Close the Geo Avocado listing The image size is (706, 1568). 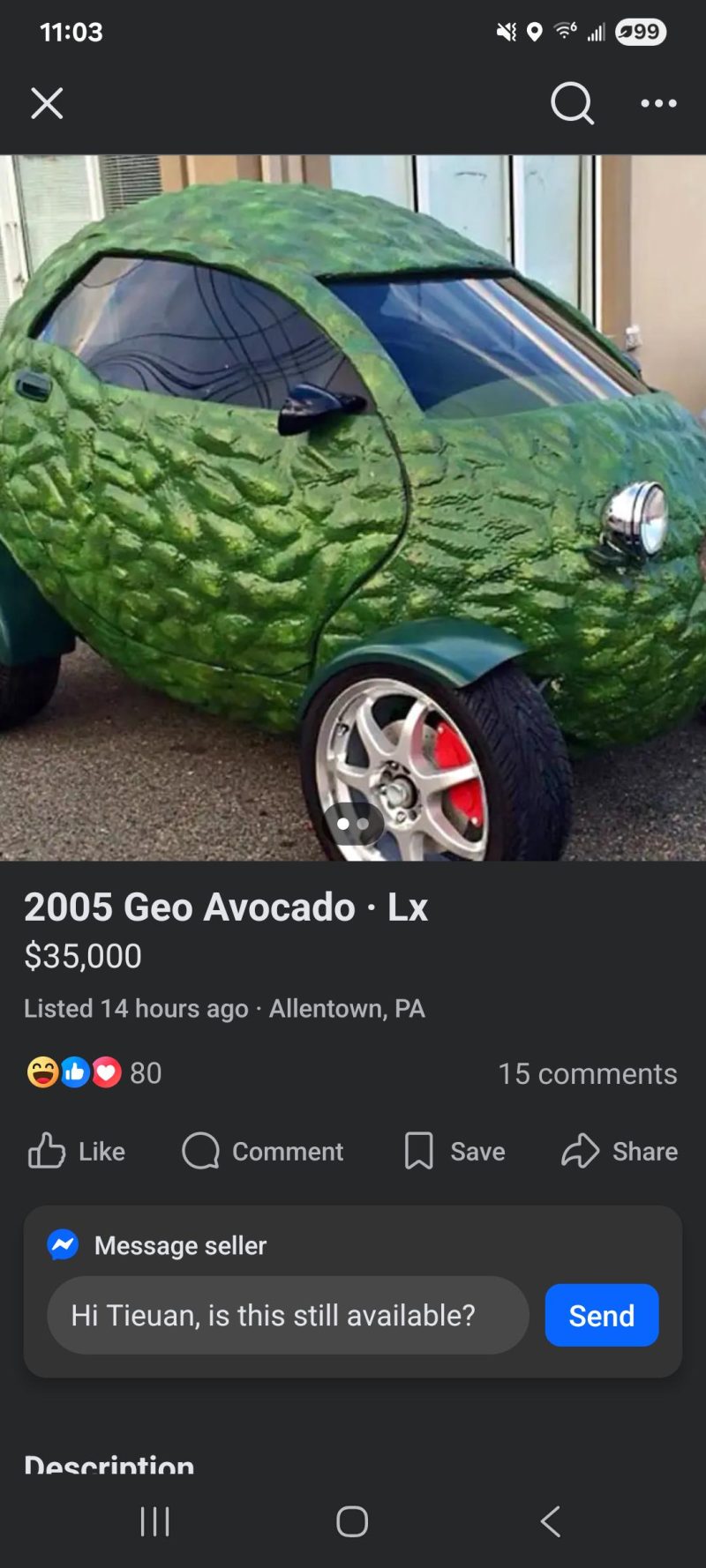point(47,103)
